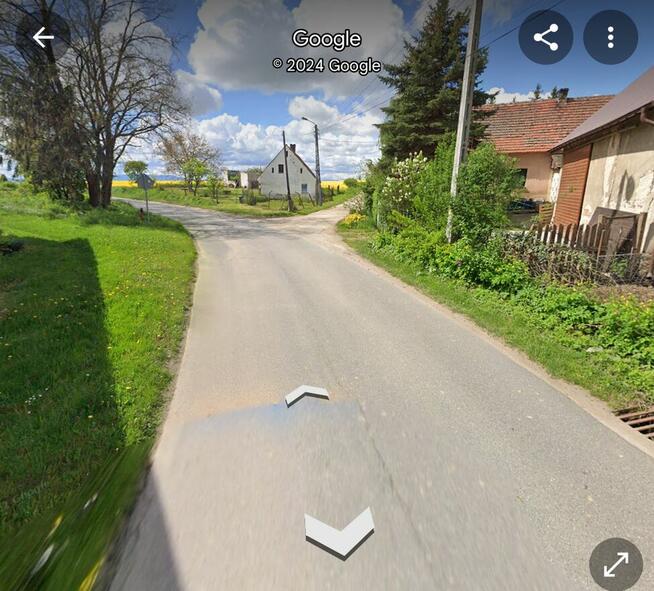The width and height of the screenshot is (654, 591).
Task: Go back using the top-left arrow
Action: [43, 38]
